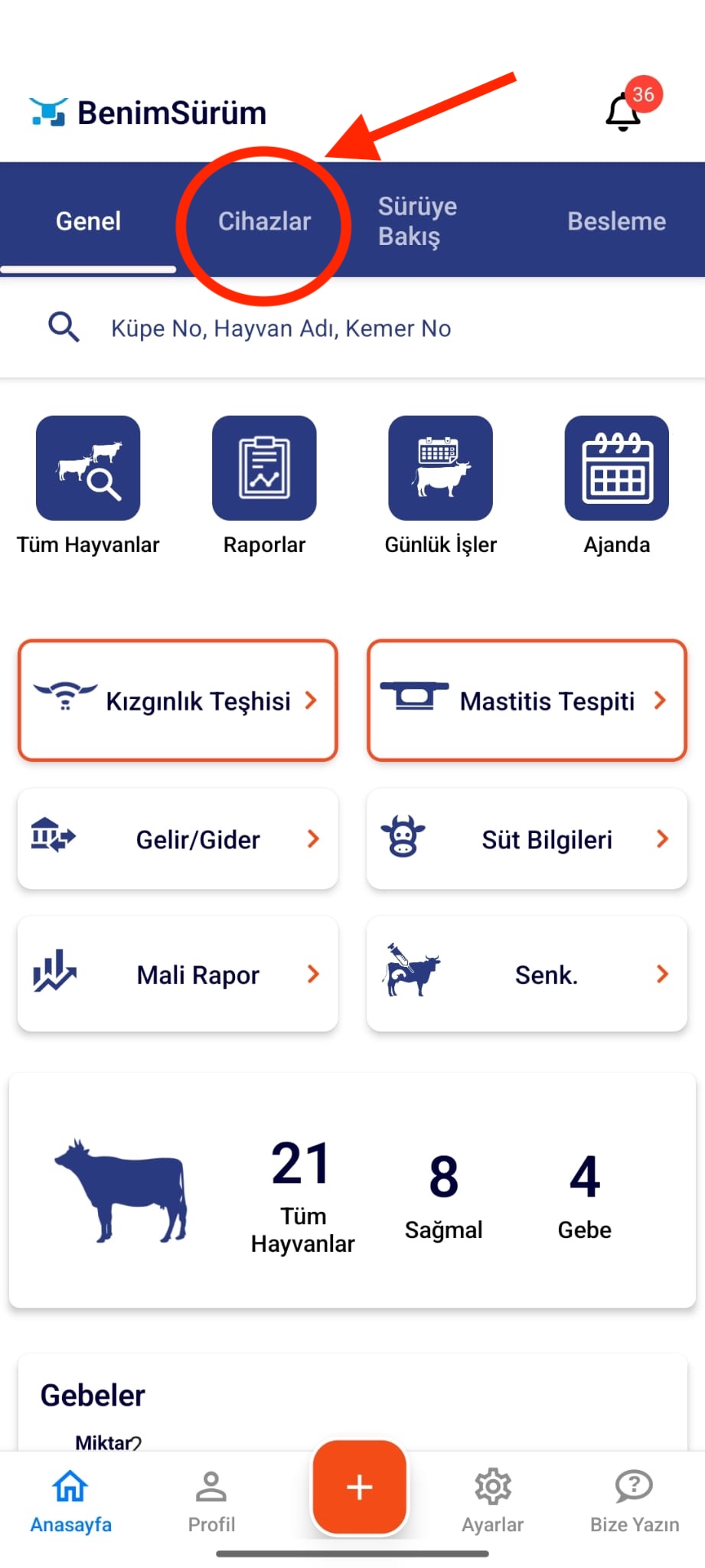Switch to Profil in bottom navigation

coord(211,1501)
